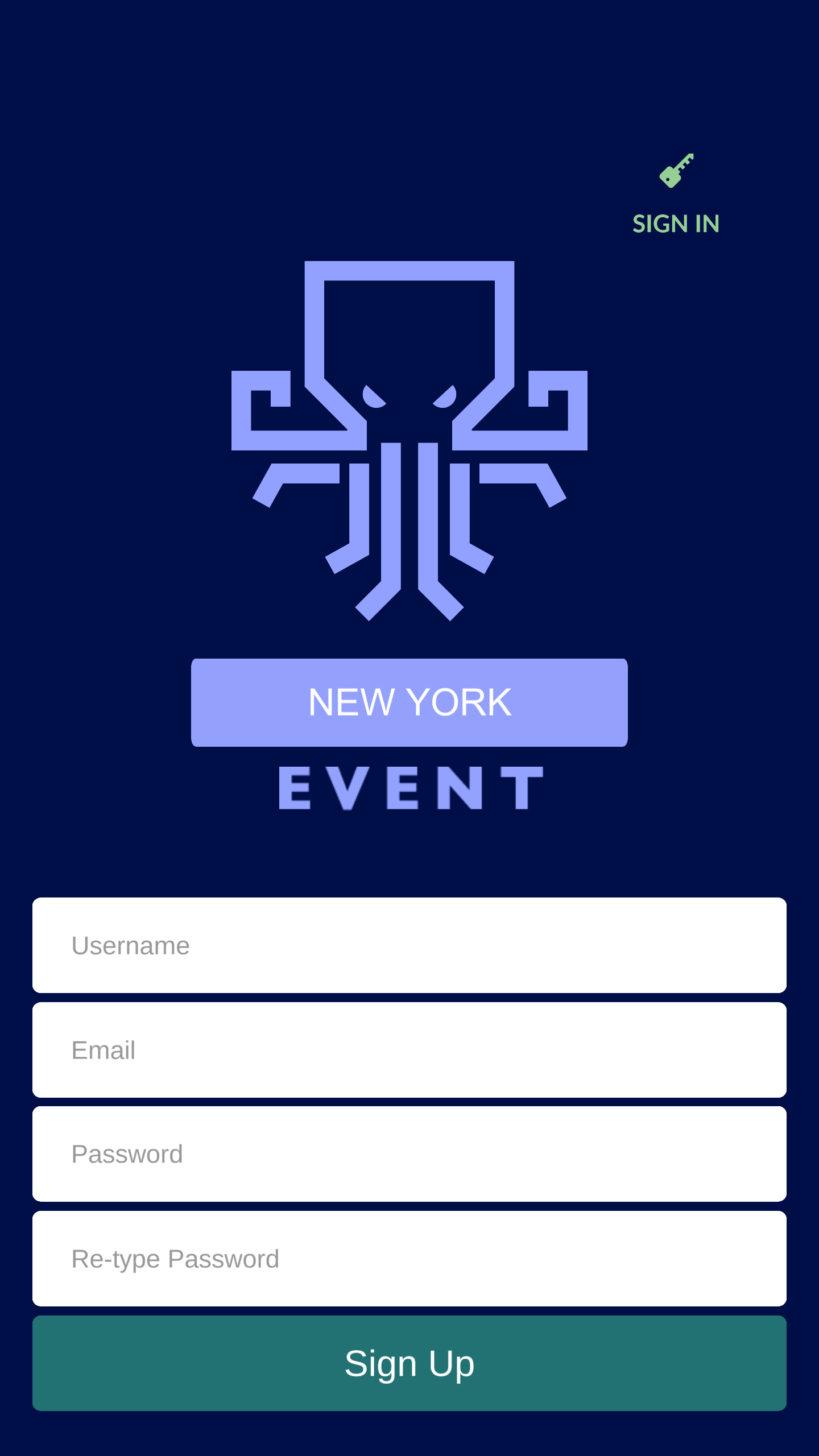Focus the Username field

point(409,945)
